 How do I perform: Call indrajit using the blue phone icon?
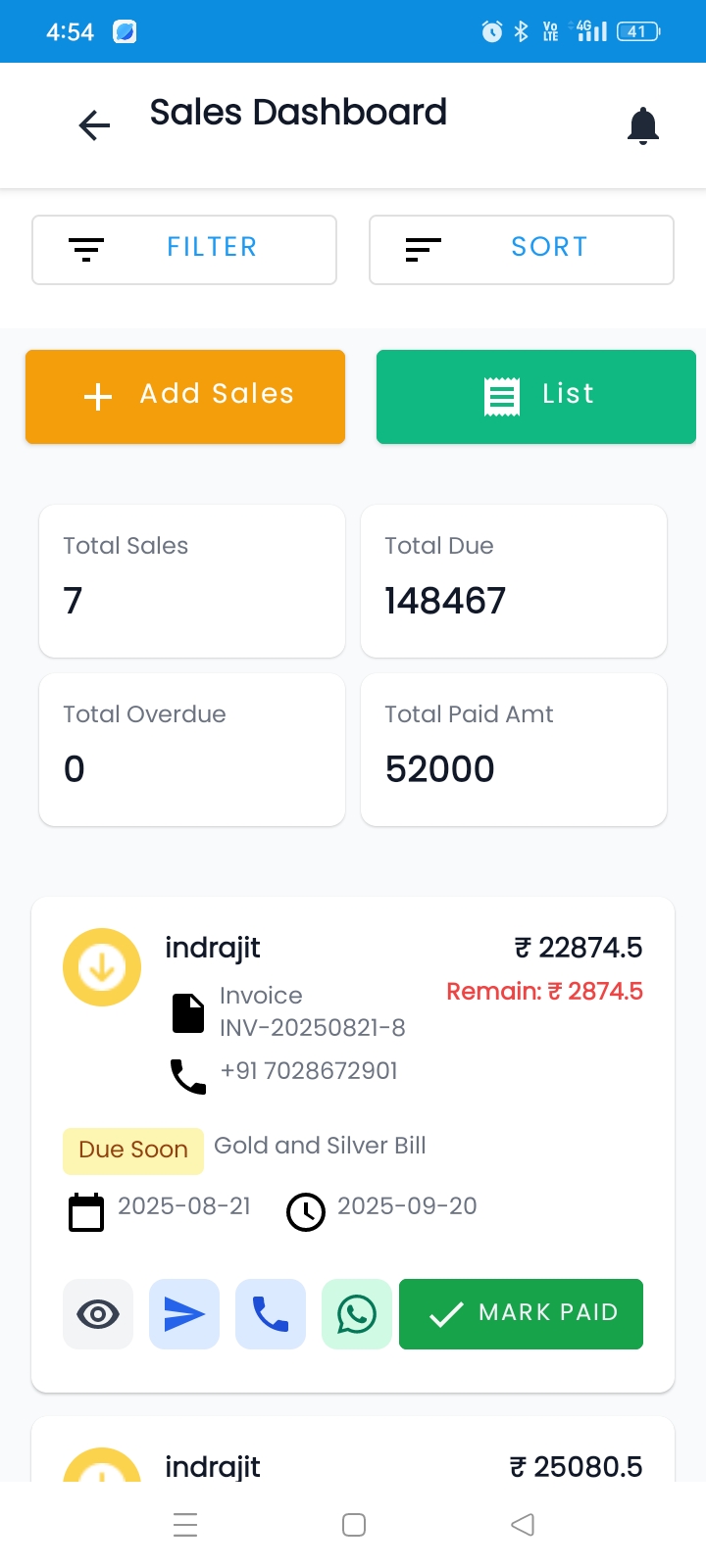(x=270, y=1313)
